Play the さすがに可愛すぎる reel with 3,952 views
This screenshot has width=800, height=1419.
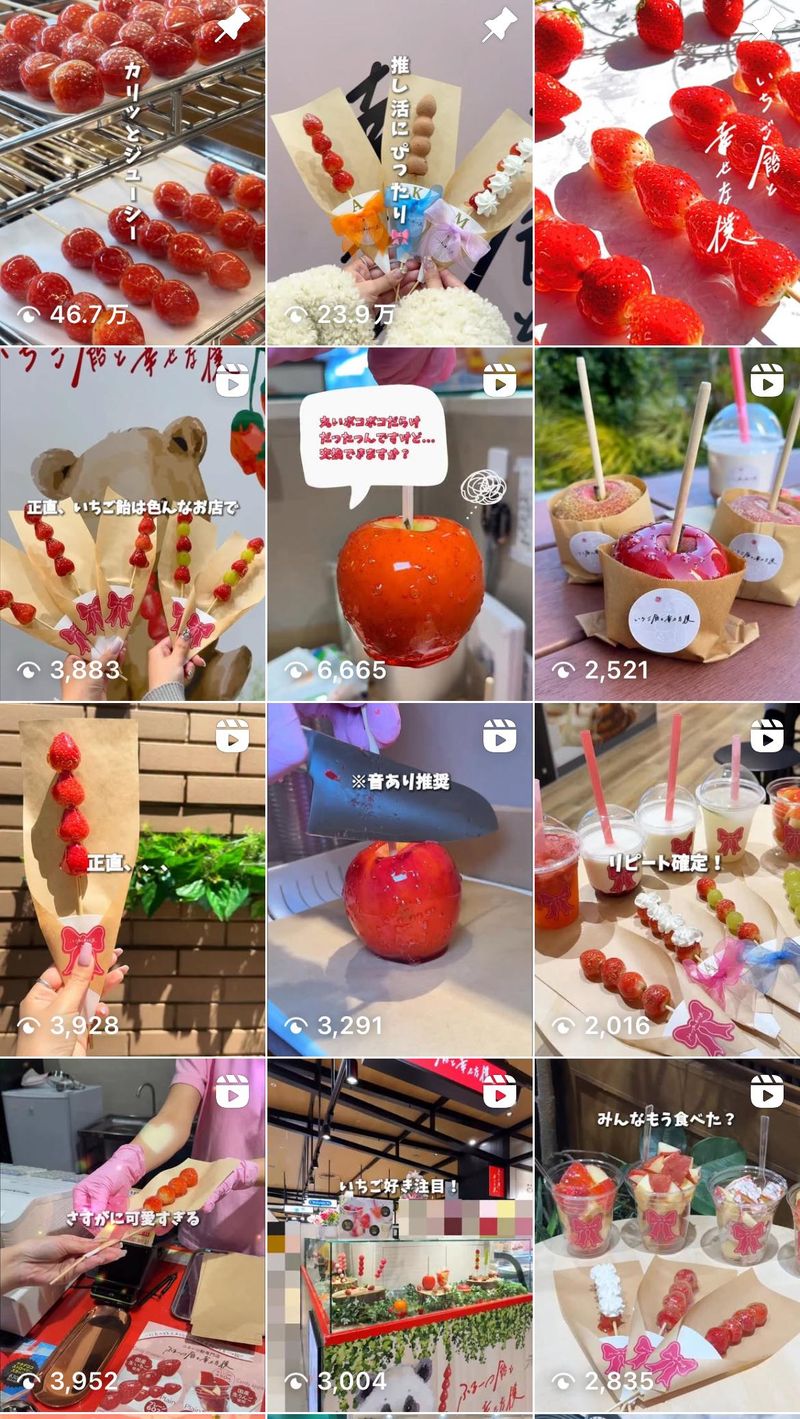click(132, 1235)
